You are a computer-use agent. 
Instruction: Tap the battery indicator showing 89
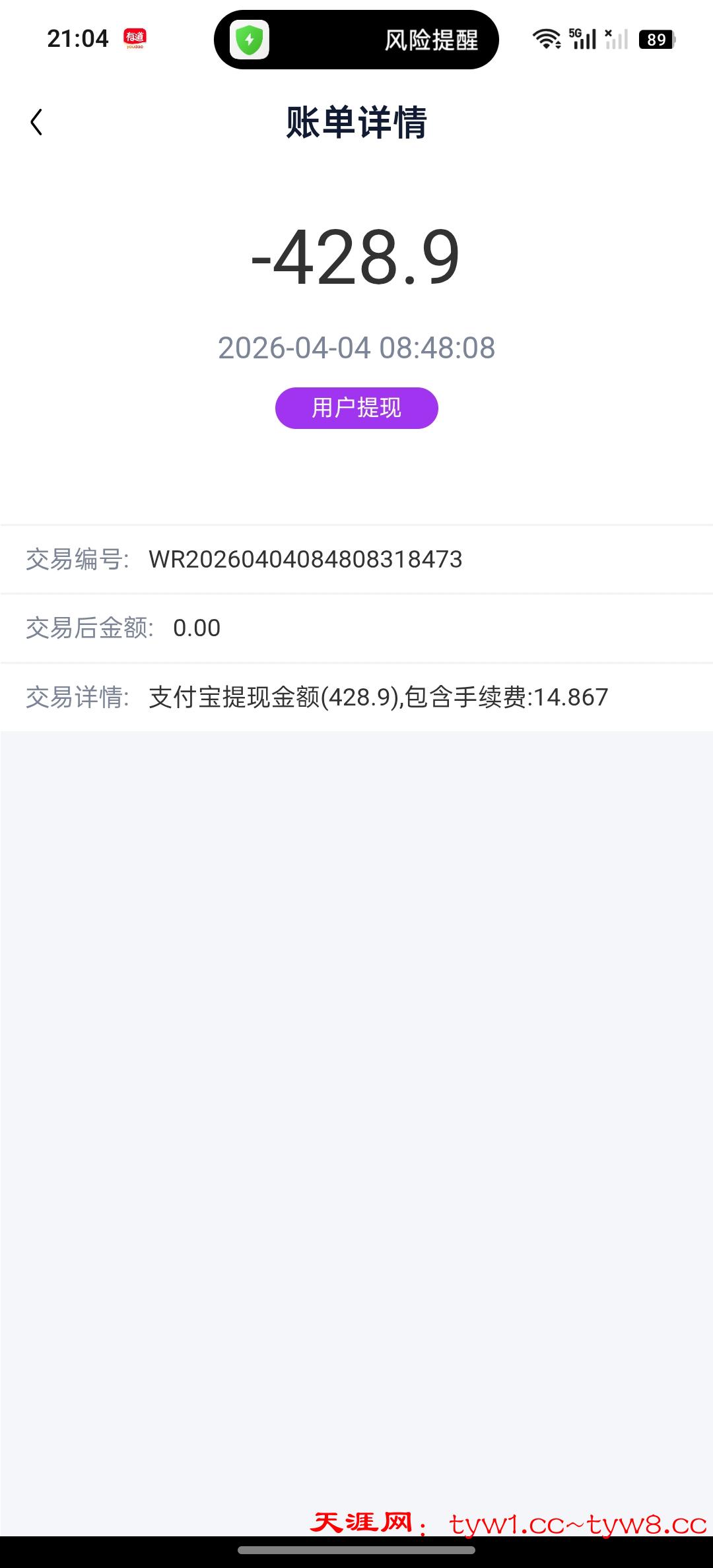654,40
